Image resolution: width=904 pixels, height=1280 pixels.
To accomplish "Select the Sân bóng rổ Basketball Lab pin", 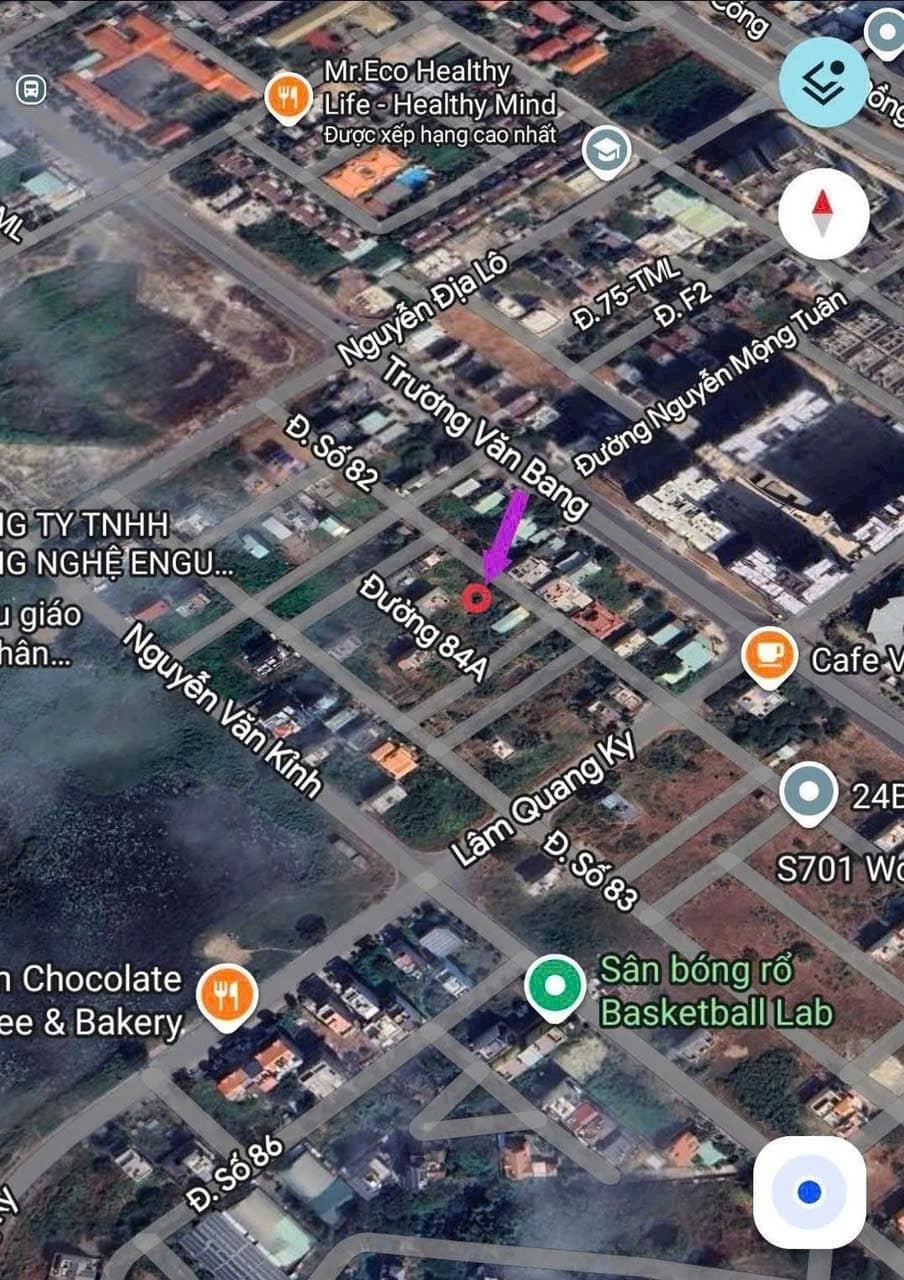I will pos(555,985).
